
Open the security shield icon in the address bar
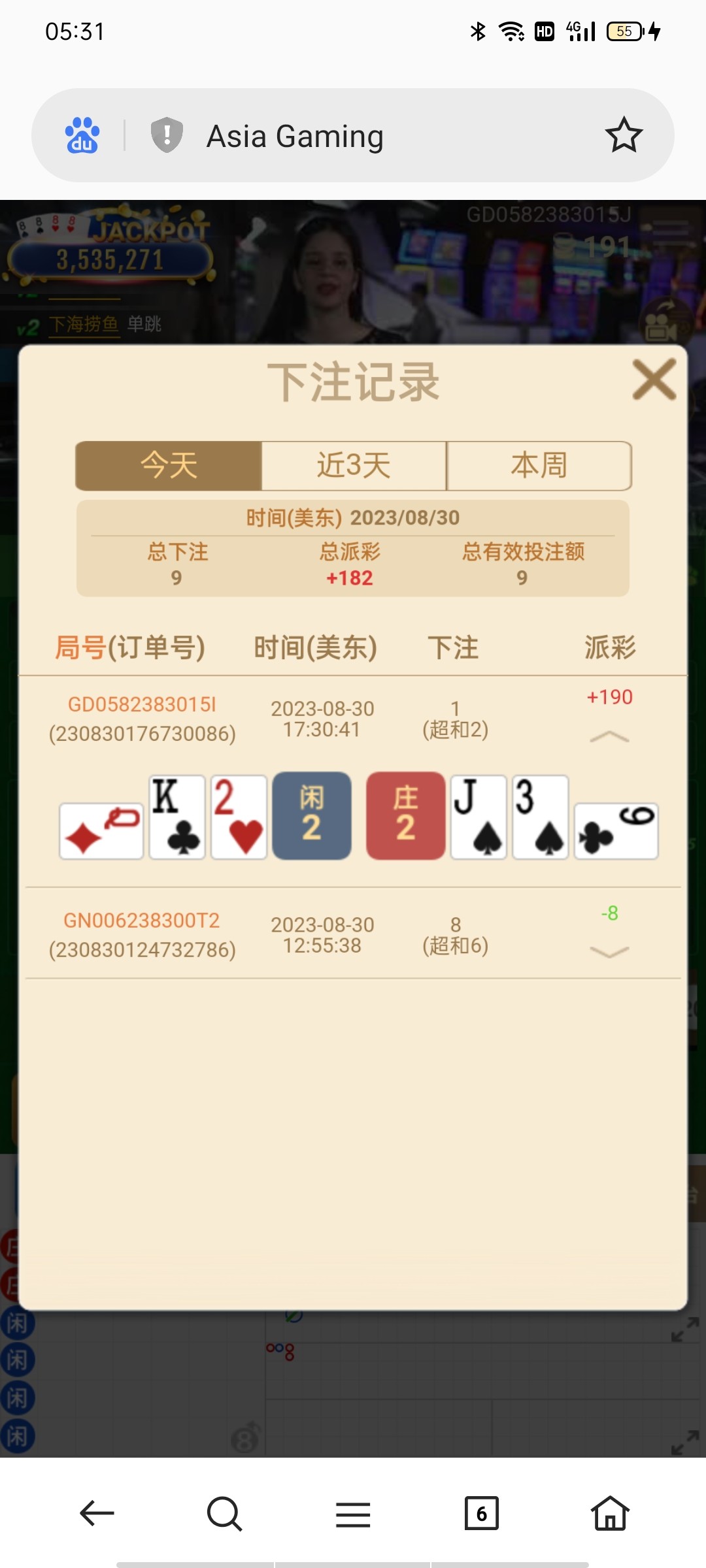pyautogui.click(x=167, y=135)
